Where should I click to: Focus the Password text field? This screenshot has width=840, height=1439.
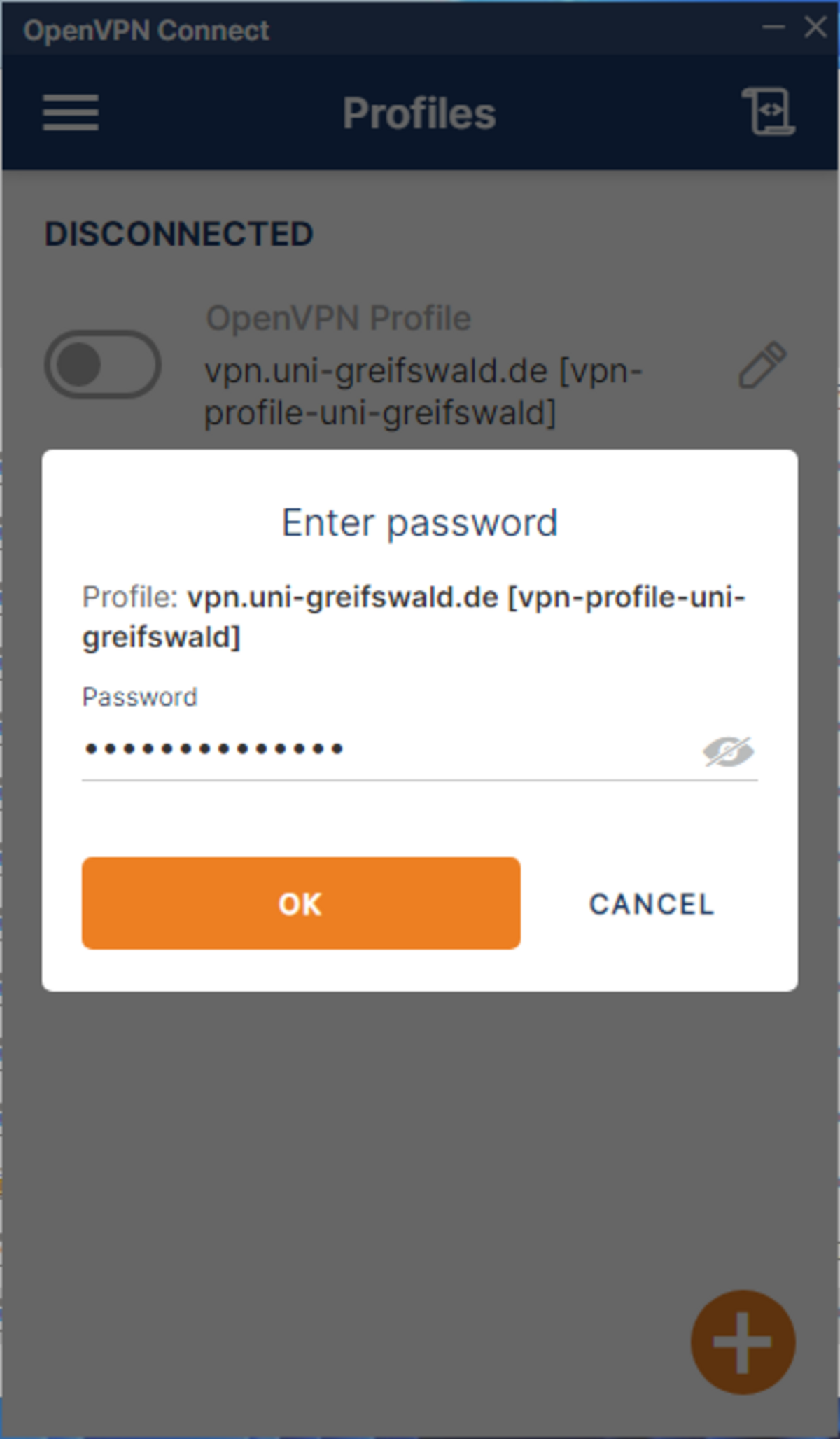point(385,749)
